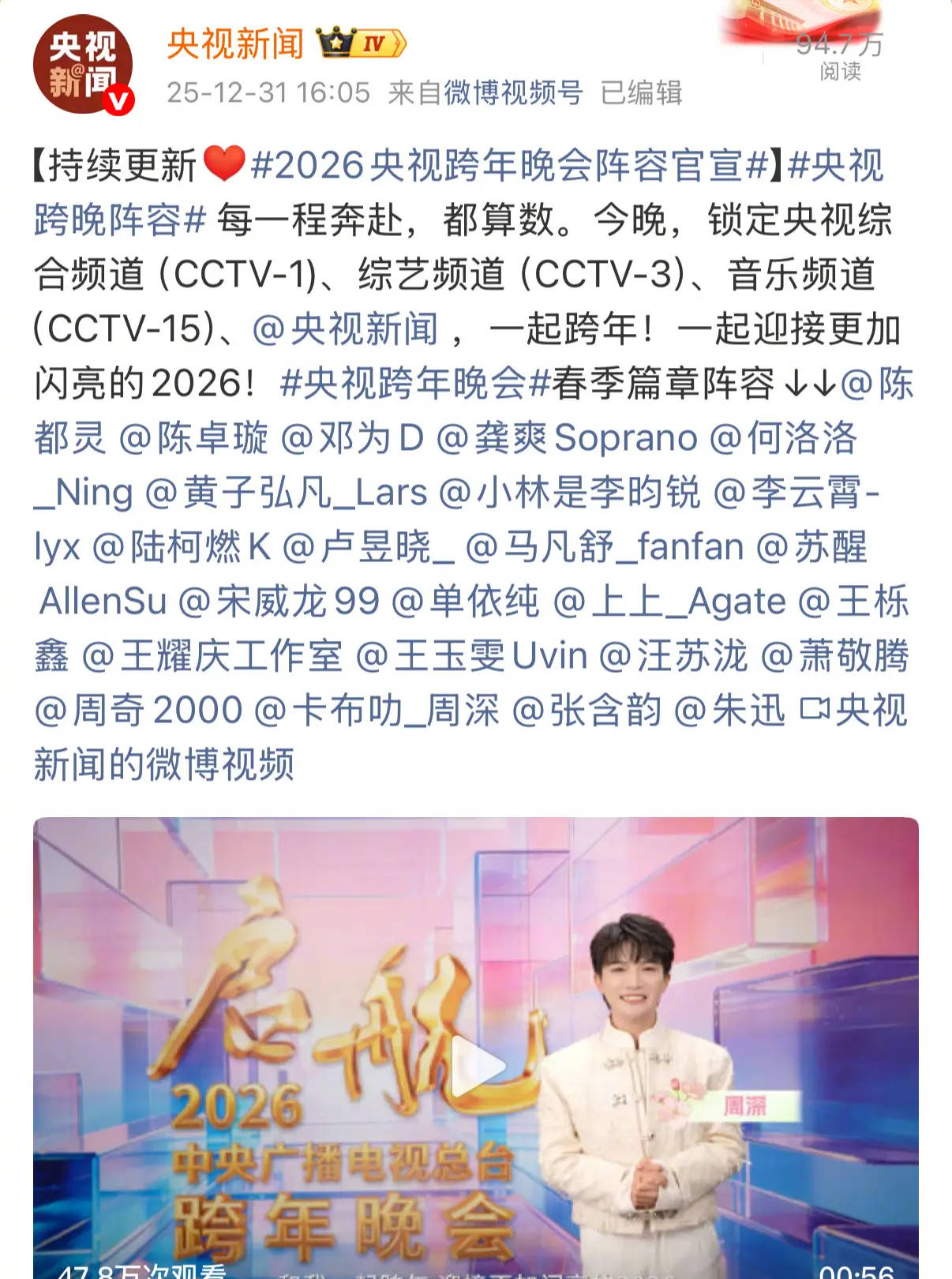Open 央视新闻 profile avatar
952x1279 pixels.
coord(82,65)
